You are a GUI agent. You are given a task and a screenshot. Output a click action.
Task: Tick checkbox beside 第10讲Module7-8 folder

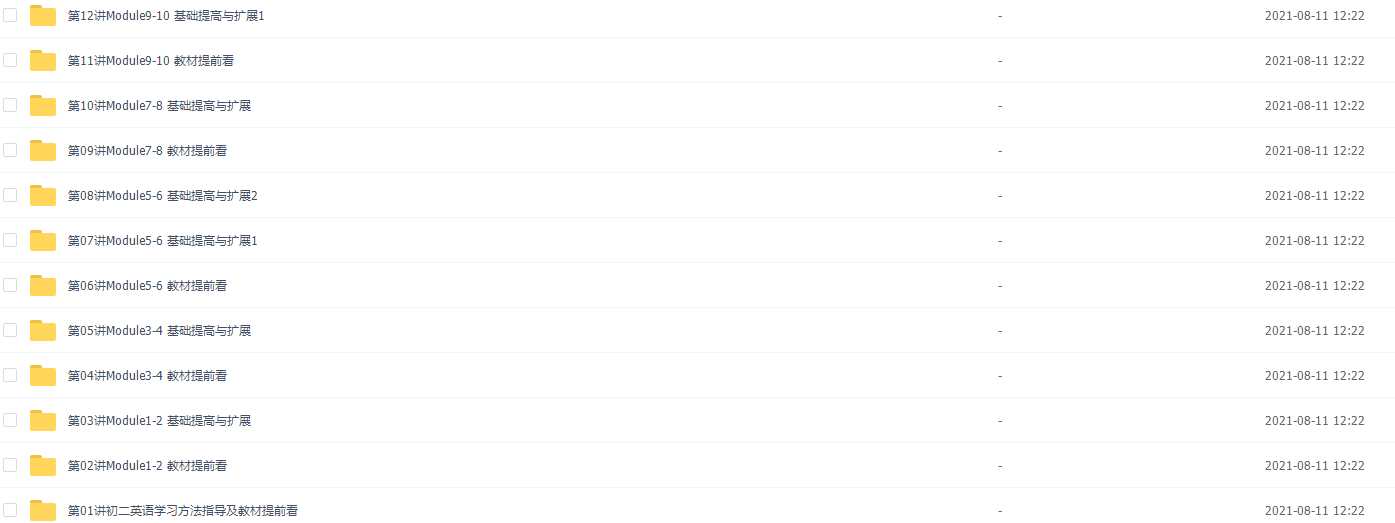(x=10, y=105)
